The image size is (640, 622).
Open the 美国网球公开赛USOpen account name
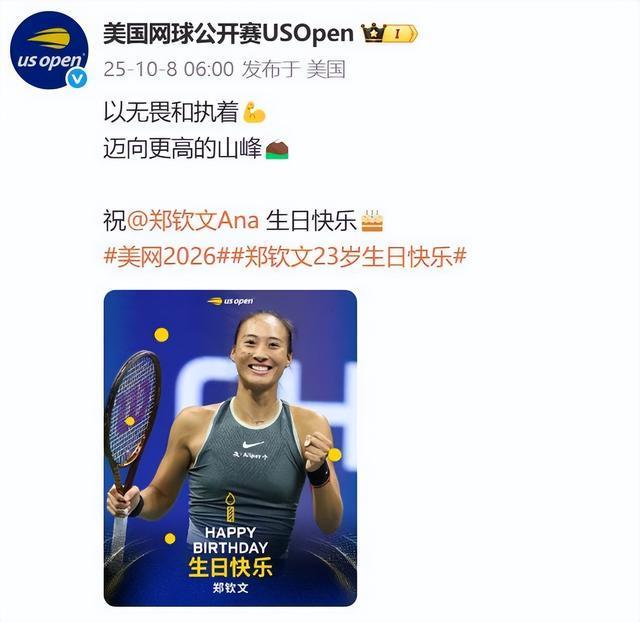coord(228,33)
